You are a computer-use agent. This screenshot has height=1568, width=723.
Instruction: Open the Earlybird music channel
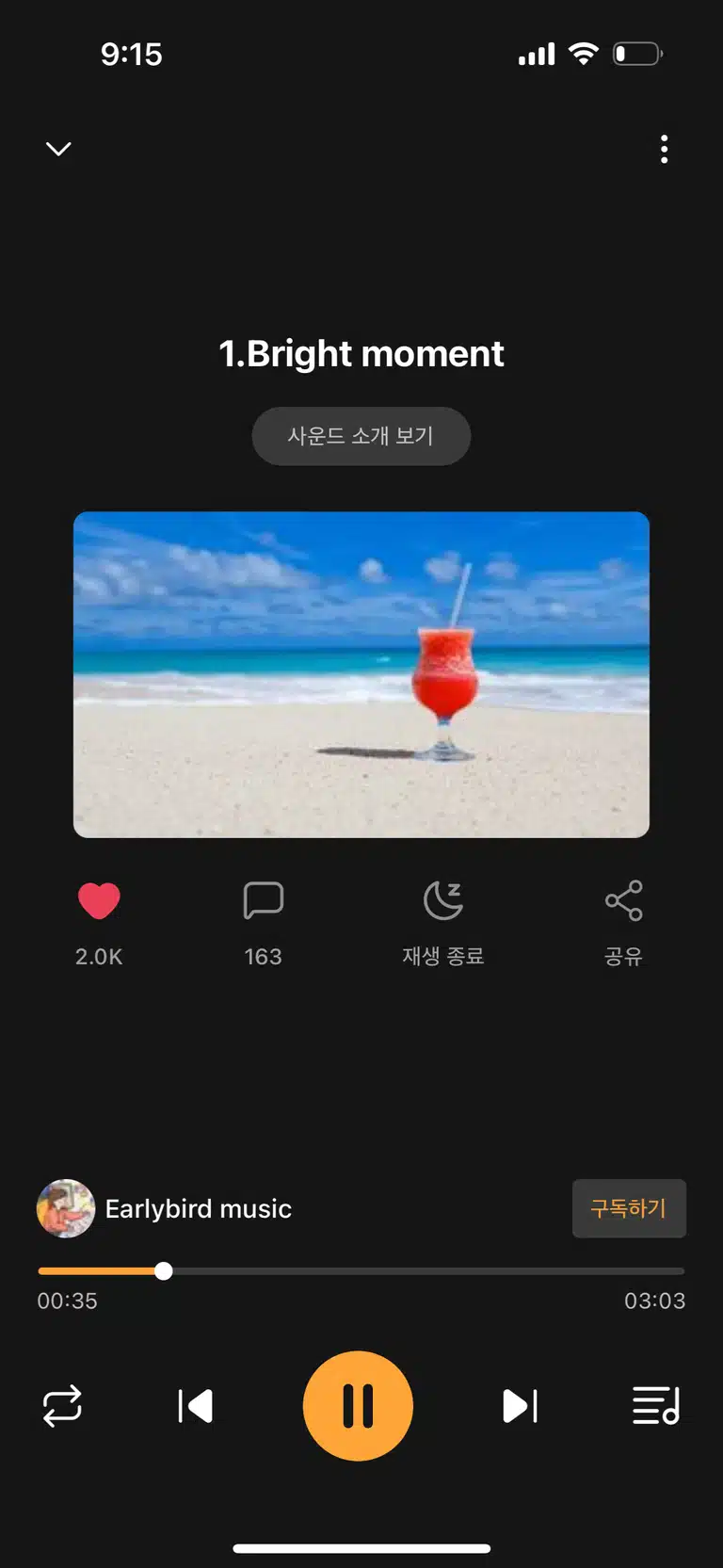click(x=165, y=1208)
